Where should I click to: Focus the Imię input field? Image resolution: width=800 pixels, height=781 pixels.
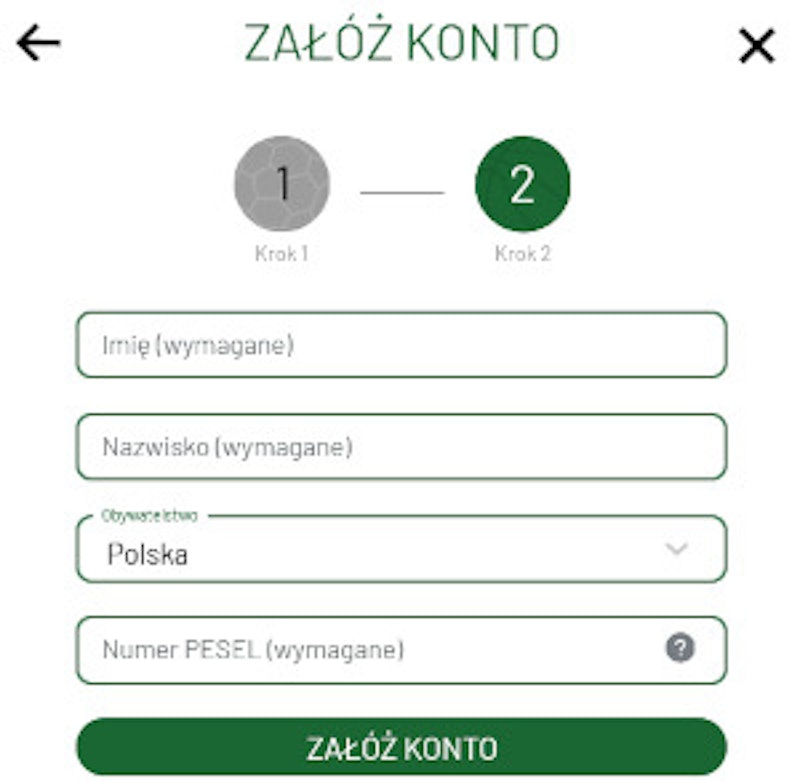pos(400,346)
